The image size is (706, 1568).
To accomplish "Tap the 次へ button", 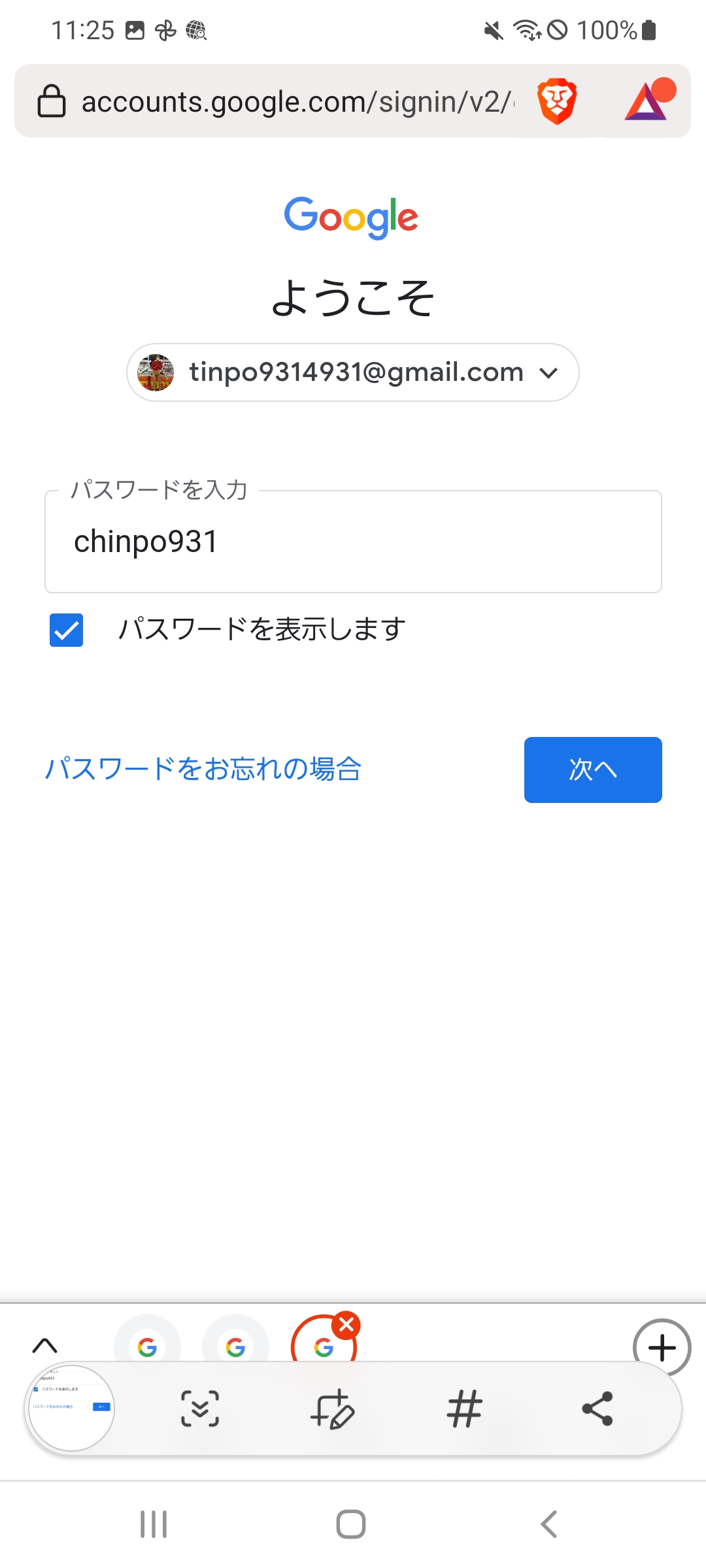I will [592, 770].
